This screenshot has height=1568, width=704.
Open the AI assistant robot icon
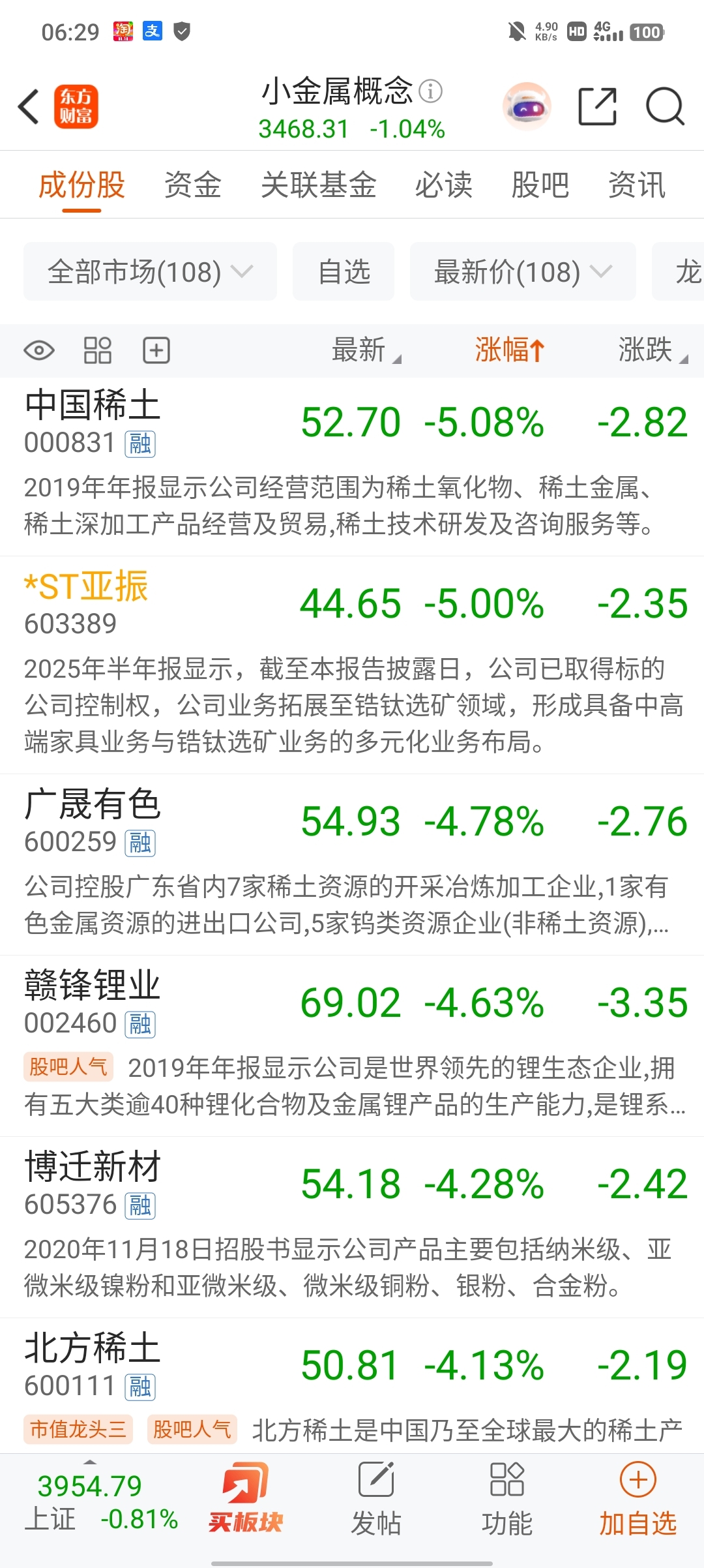pos(527,106)
